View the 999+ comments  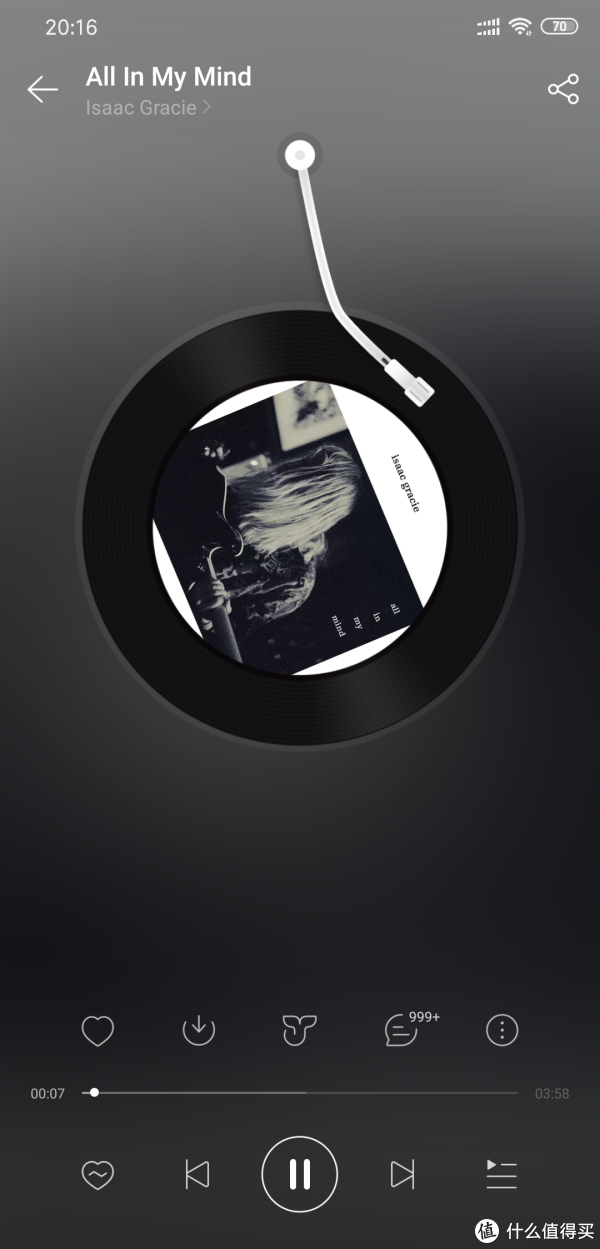coord(411,1027)
